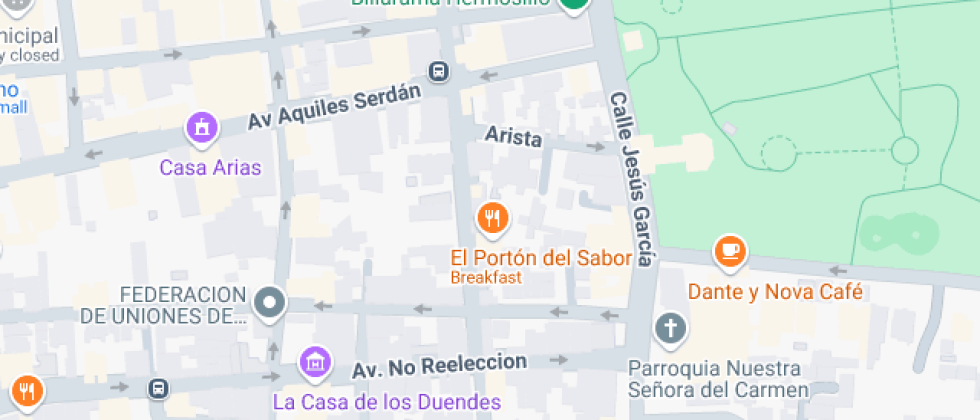Tap the bus stop on Av Aquiles Serdán
Screen dimensions: 980x420
(x=438, y=71)
